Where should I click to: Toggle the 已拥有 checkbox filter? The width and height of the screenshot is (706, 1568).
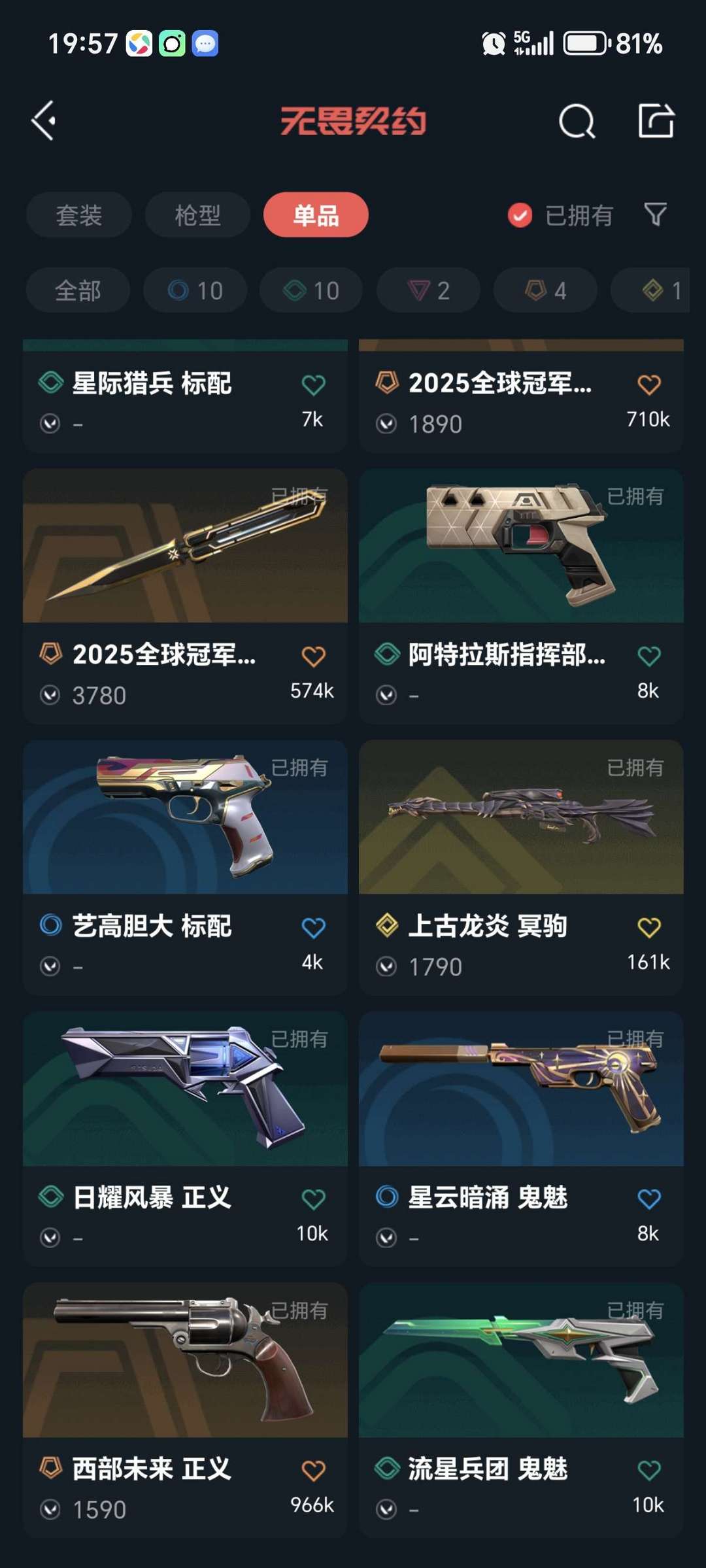pyautogui.click(x=560, y=215)
